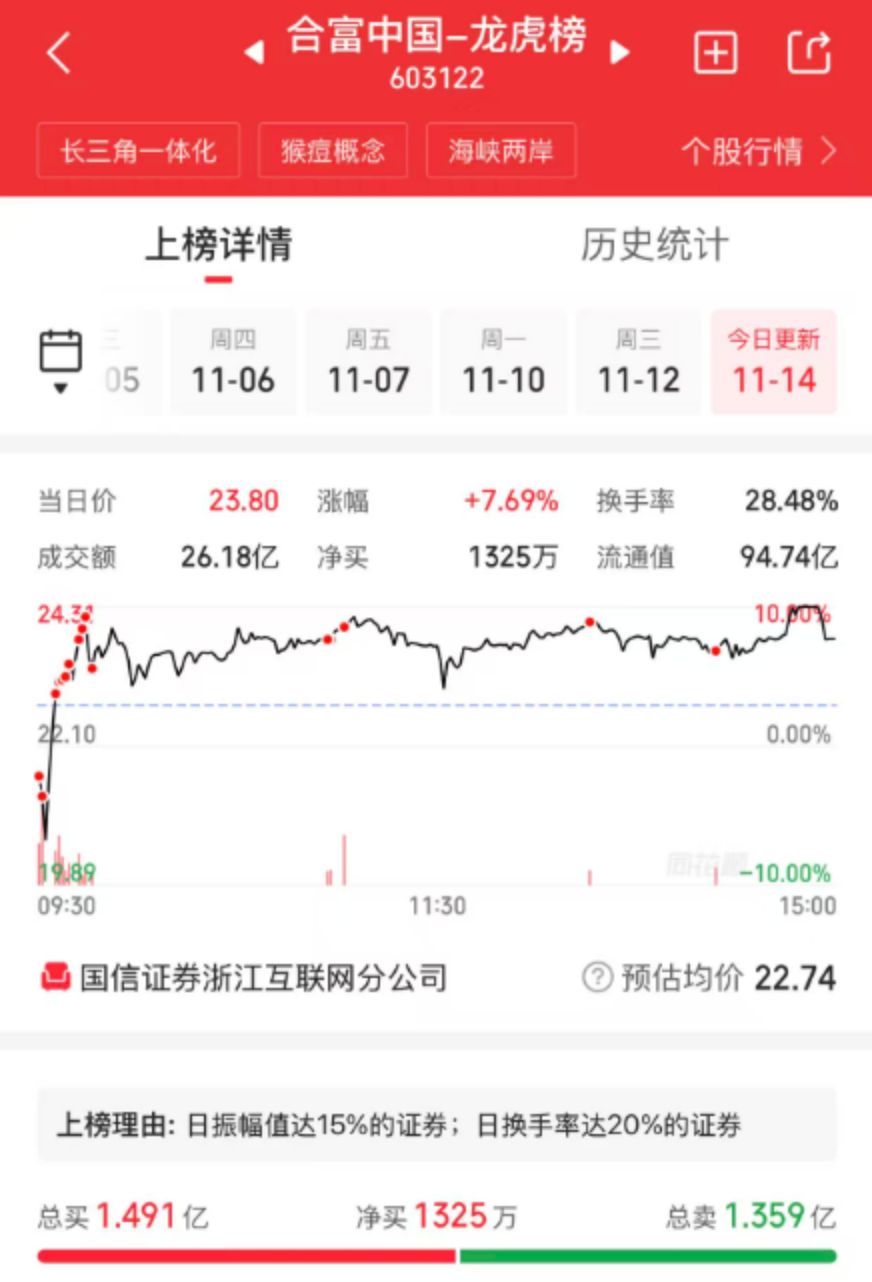Select the 周一 11-10 date
The image size is (872, 1282).
click(x=503, y=362)
